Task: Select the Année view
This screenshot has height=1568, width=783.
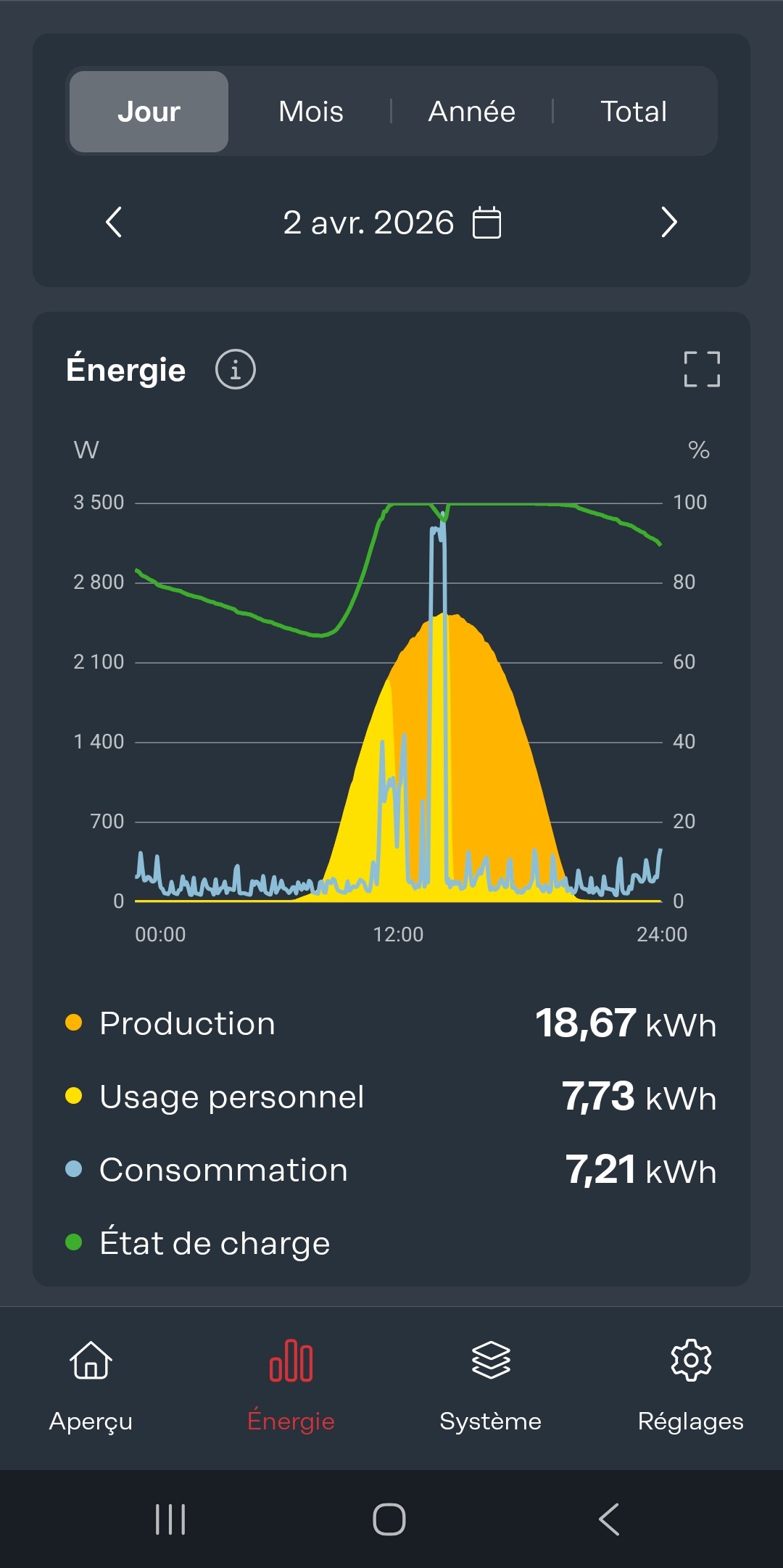Action: (x=472, y=110)
